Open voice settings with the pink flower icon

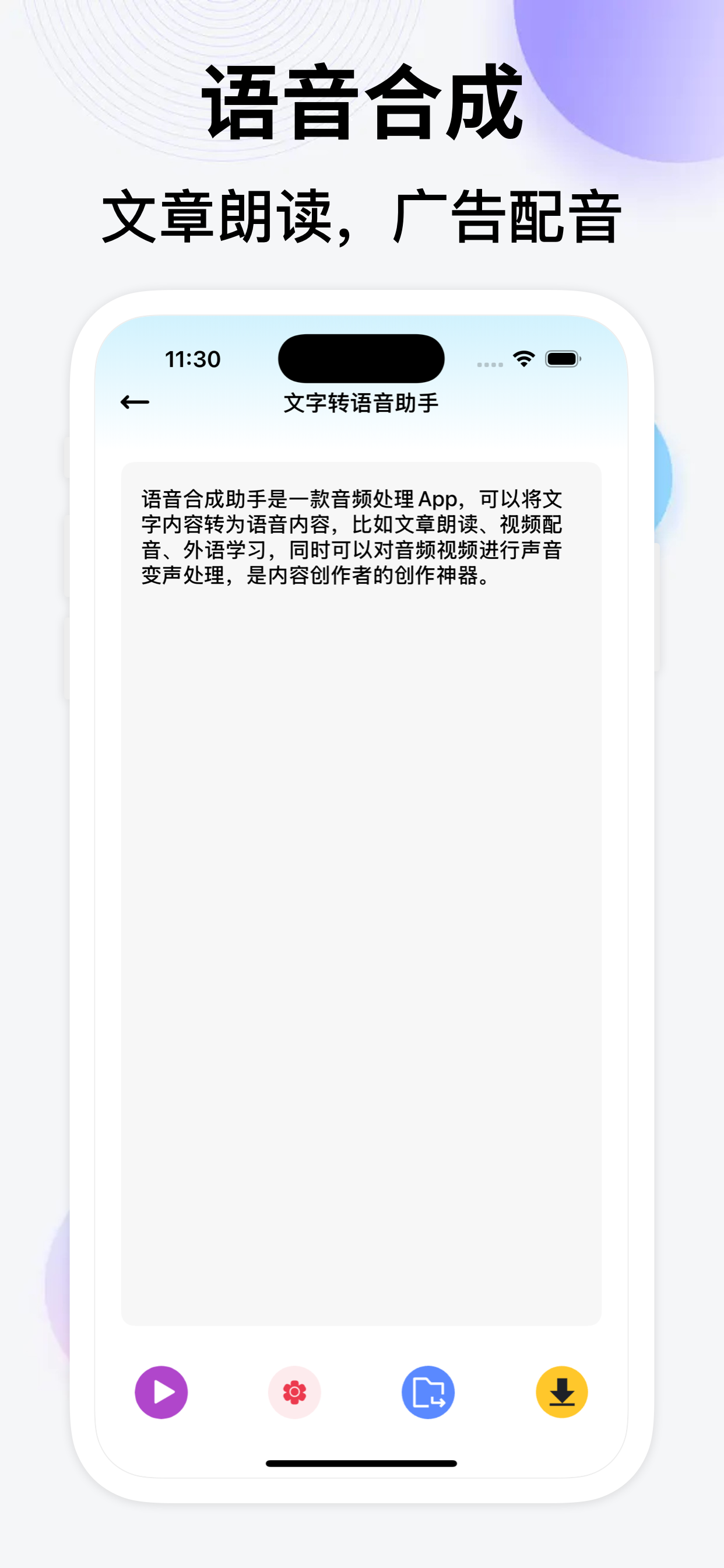294,1392
